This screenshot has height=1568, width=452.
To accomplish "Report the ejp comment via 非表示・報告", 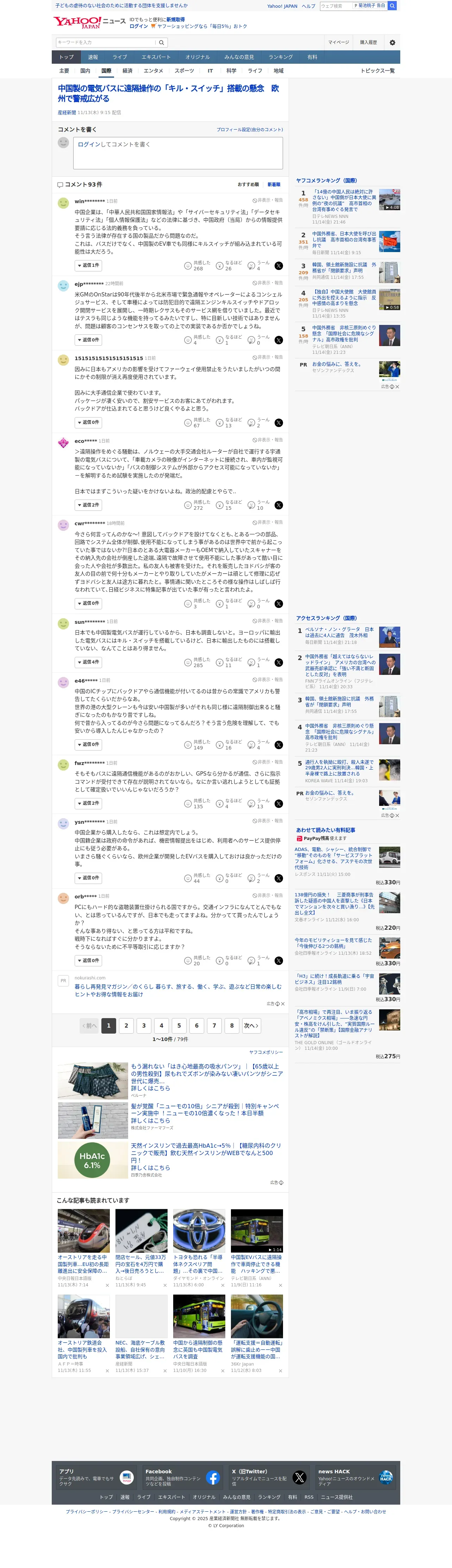I will pos(268,283).
